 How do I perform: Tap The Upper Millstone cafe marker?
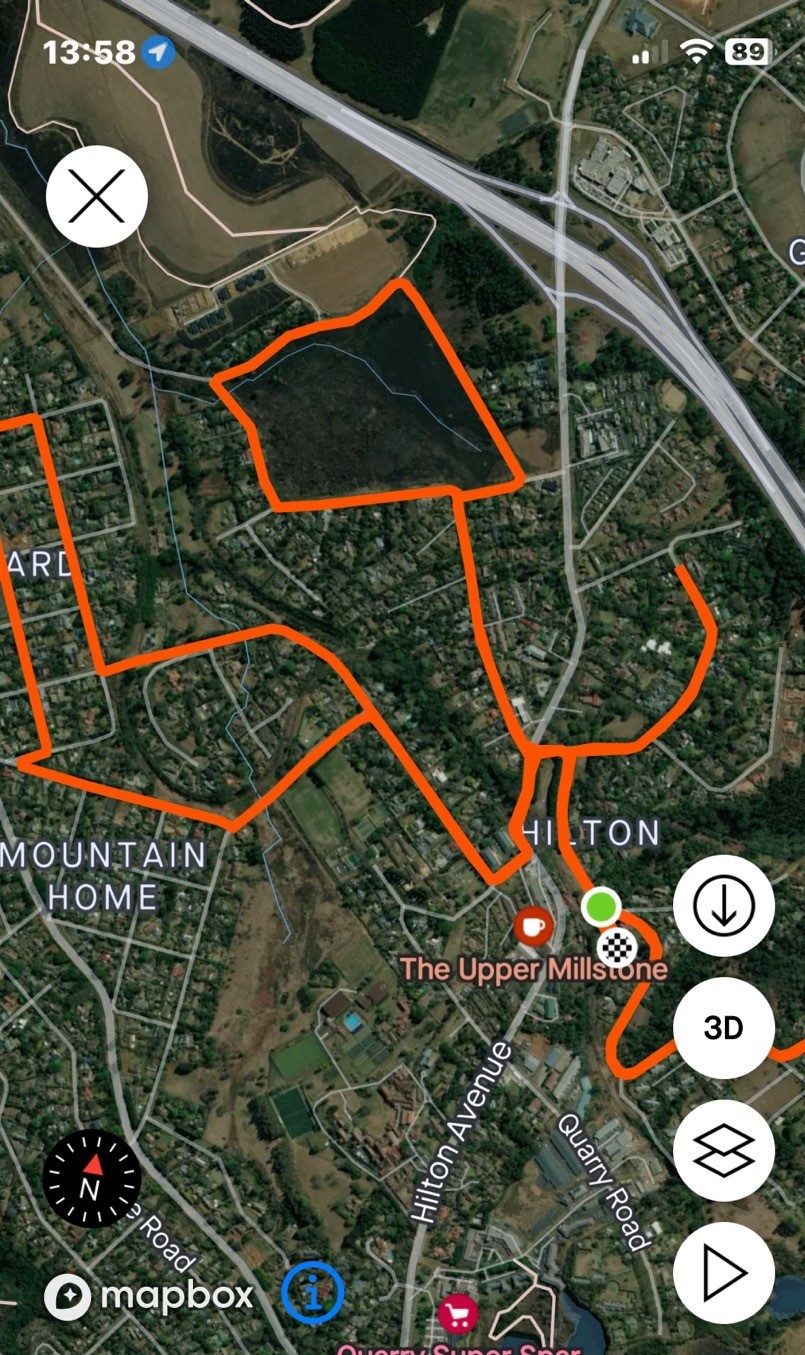click(534, 926)
